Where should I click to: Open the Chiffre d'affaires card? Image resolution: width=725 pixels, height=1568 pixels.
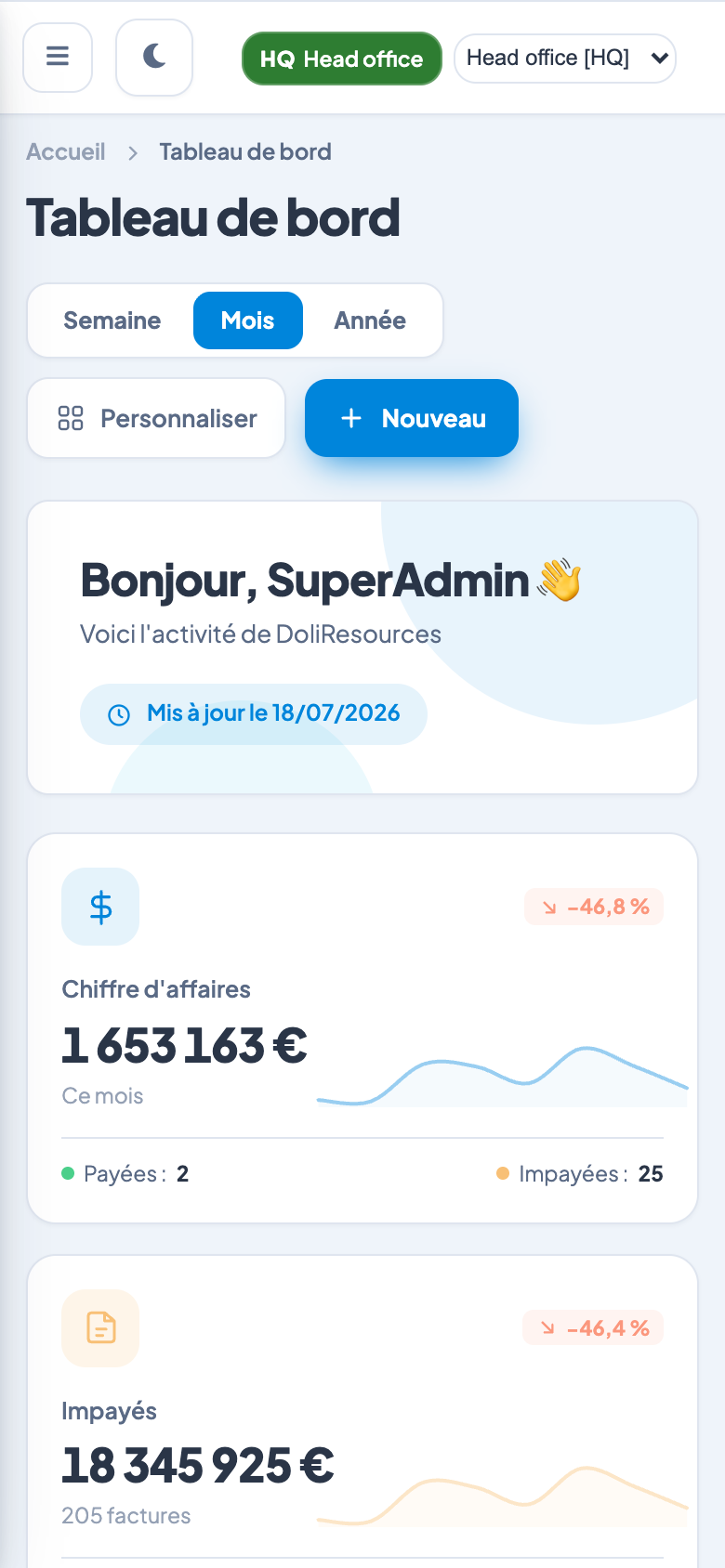tap(362, 1028)
